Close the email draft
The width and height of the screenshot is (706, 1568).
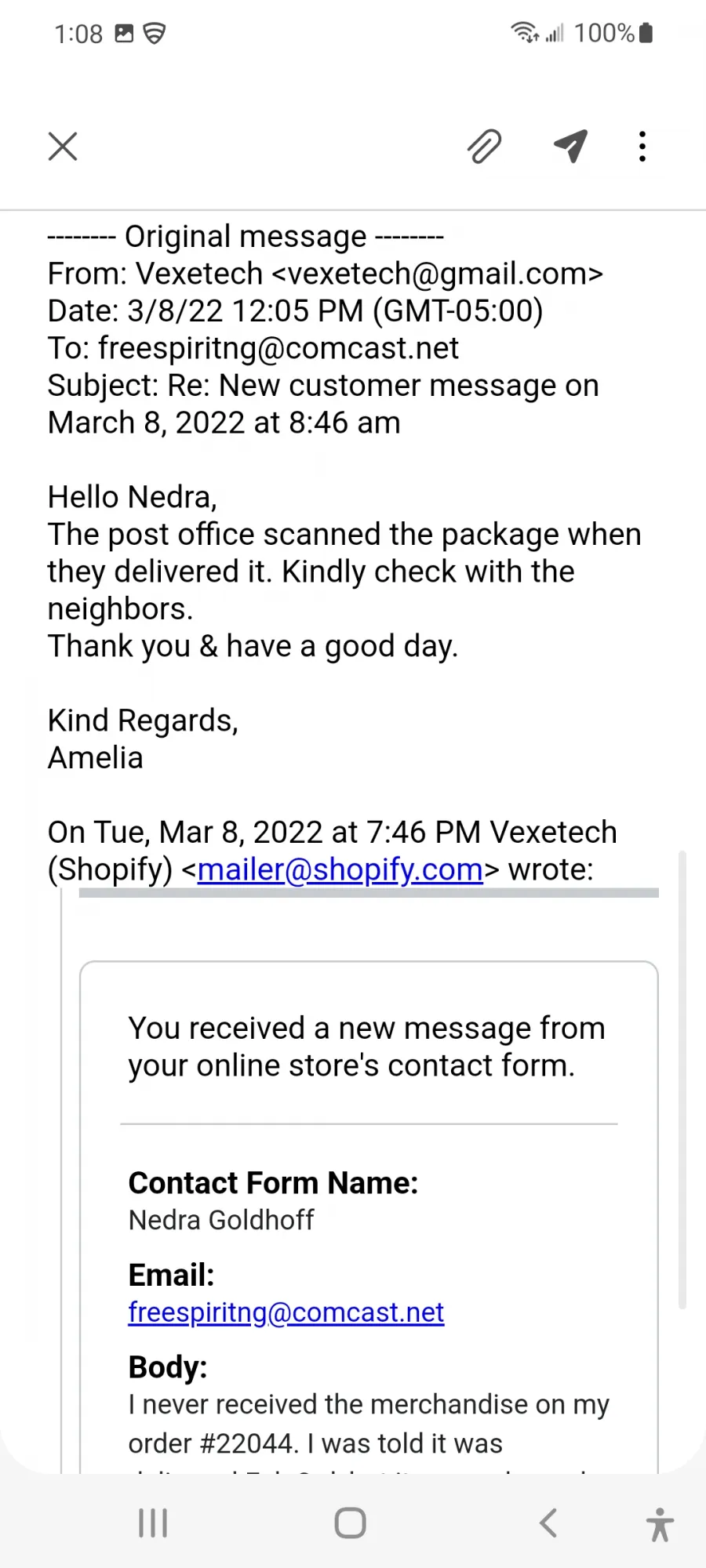pos(63,147)
